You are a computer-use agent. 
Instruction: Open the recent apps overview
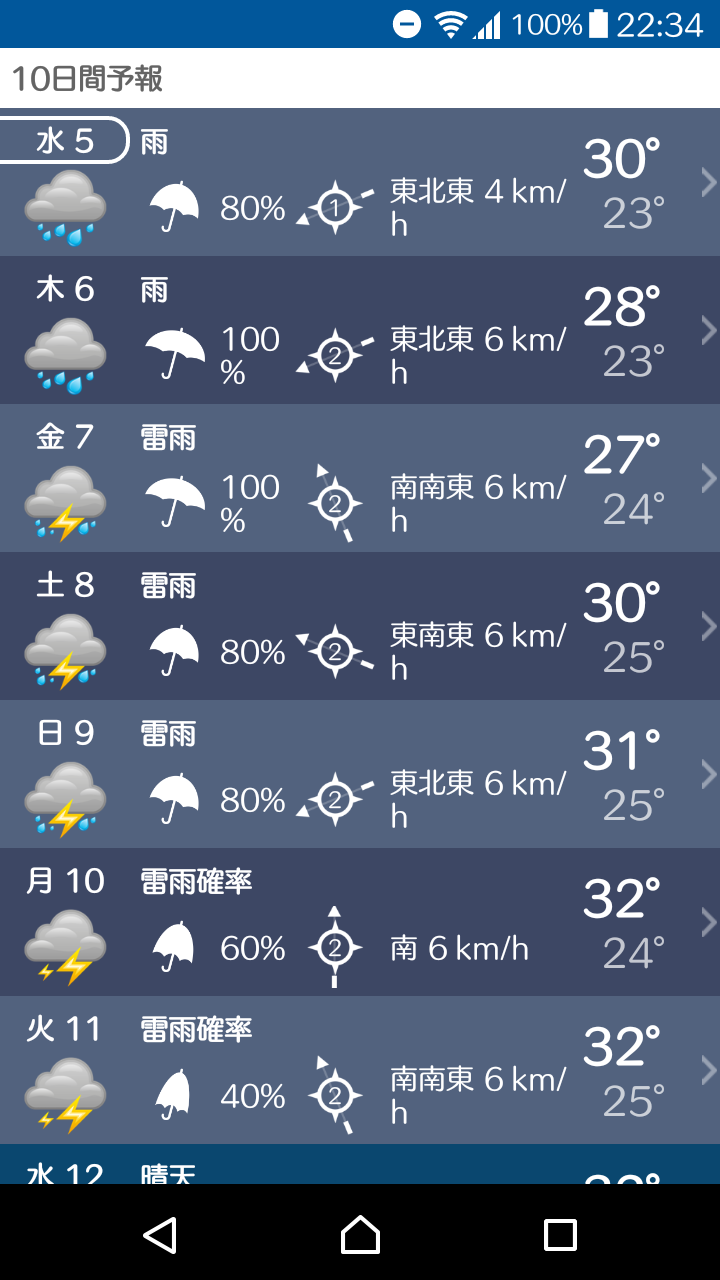point(560,1235)
